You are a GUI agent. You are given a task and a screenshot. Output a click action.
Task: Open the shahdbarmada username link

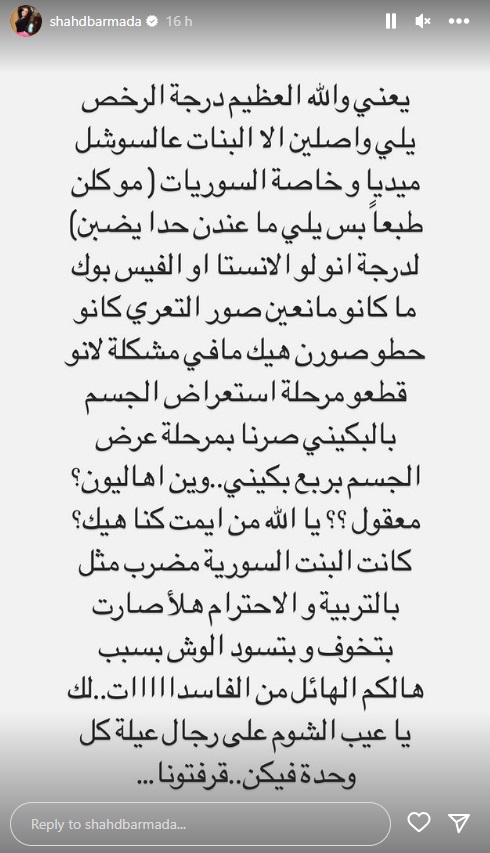95,21
